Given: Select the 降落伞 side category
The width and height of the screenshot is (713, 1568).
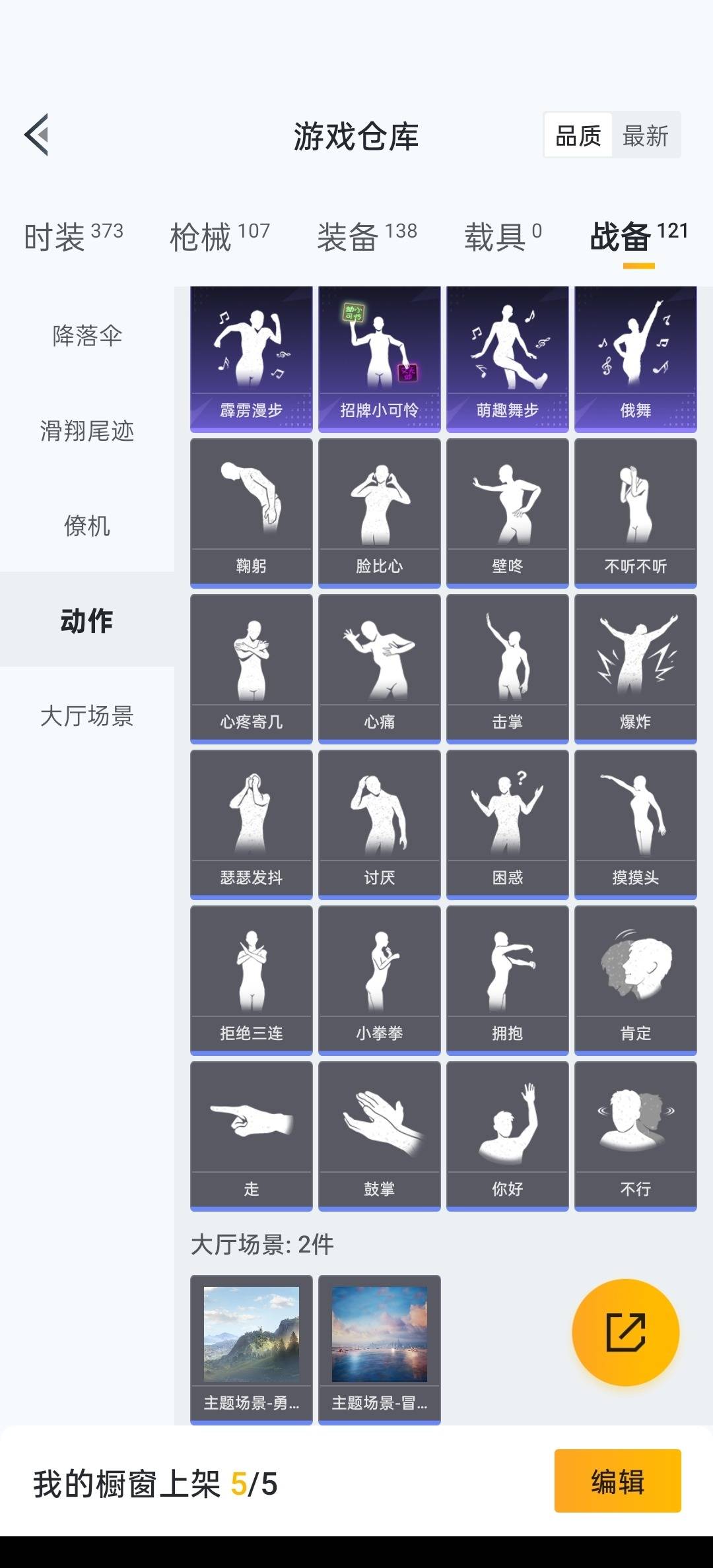Looking at the screenshot, I should pos(87,336).
